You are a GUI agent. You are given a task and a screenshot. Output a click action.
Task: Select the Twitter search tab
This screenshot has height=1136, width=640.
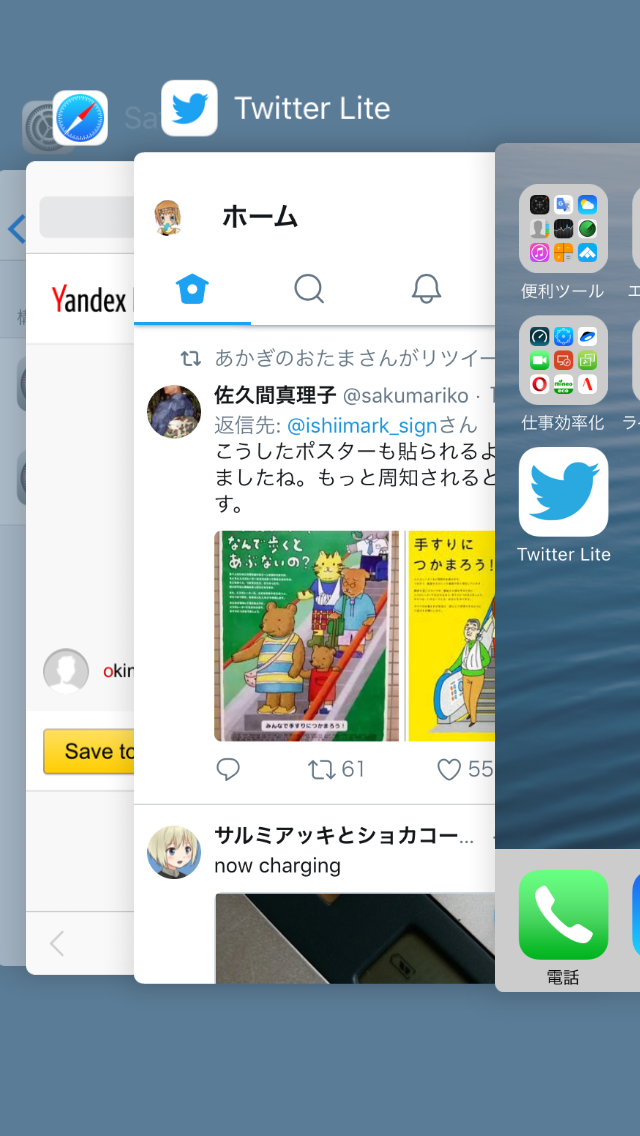[309, 289]
